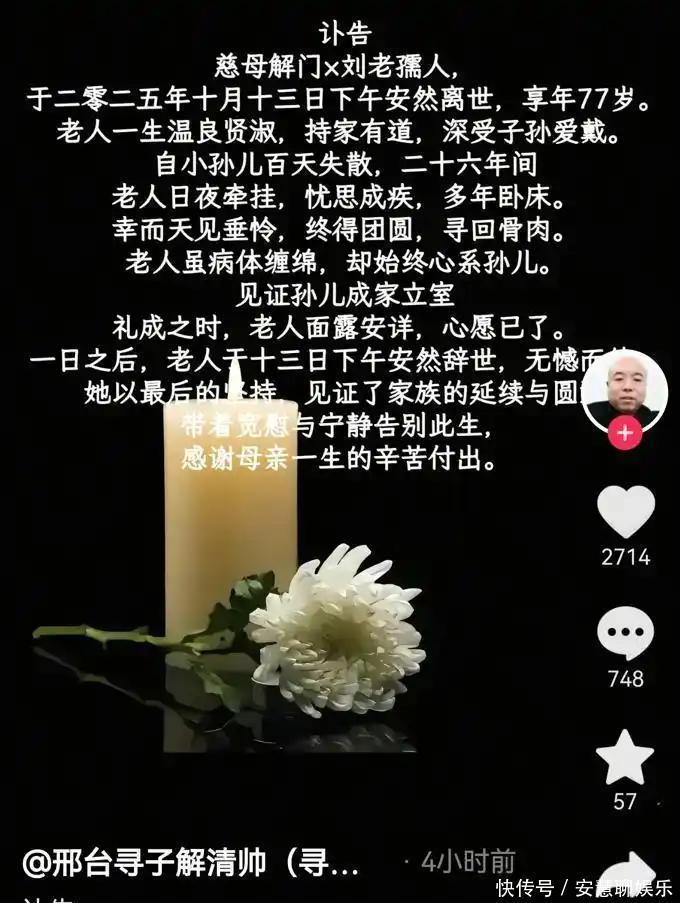Open the author's profile avatar
The height and width of the screenshot is (903, 680).
[x=625, y=391]
